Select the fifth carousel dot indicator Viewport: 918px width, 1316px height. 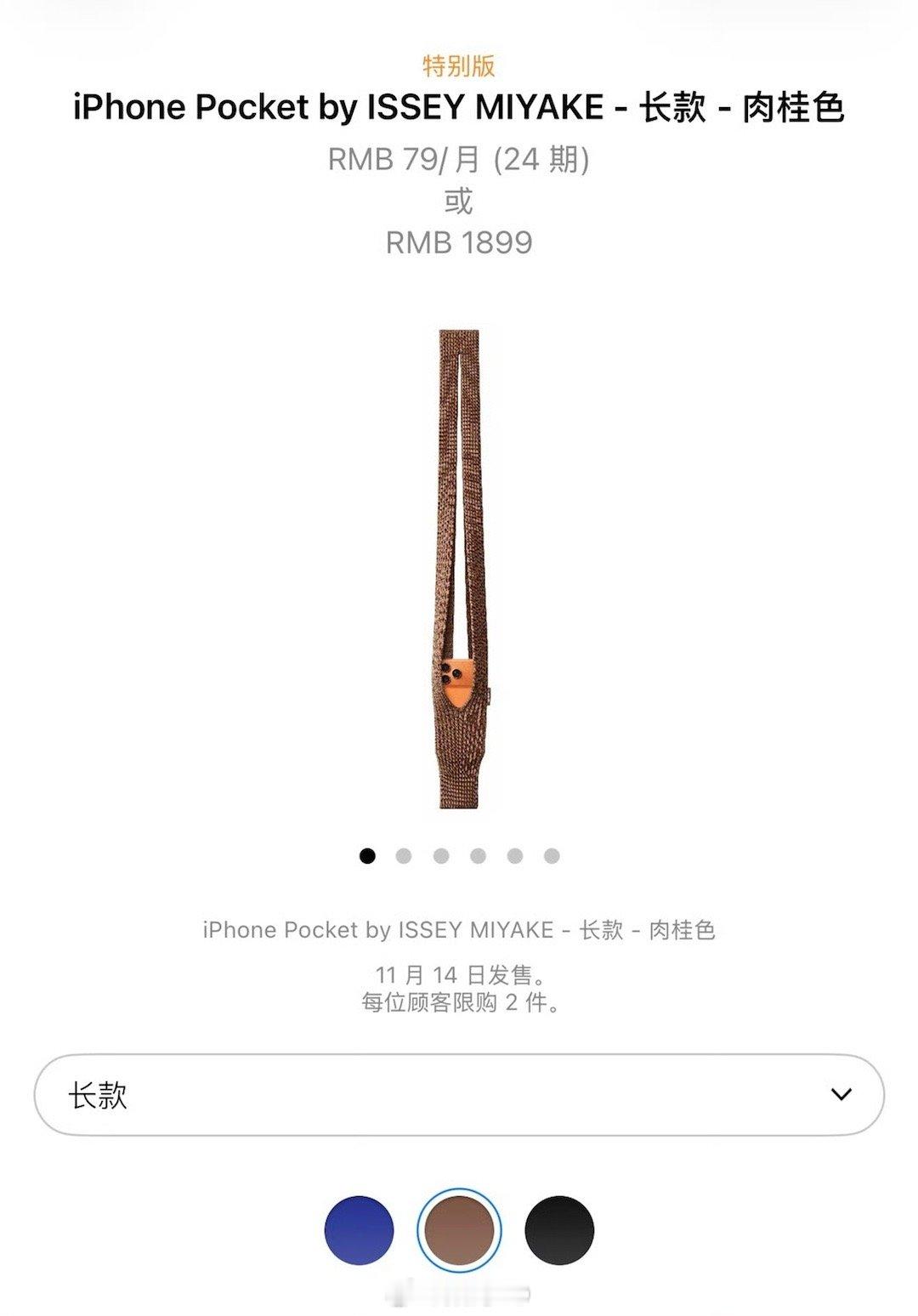tap(513, 857)
